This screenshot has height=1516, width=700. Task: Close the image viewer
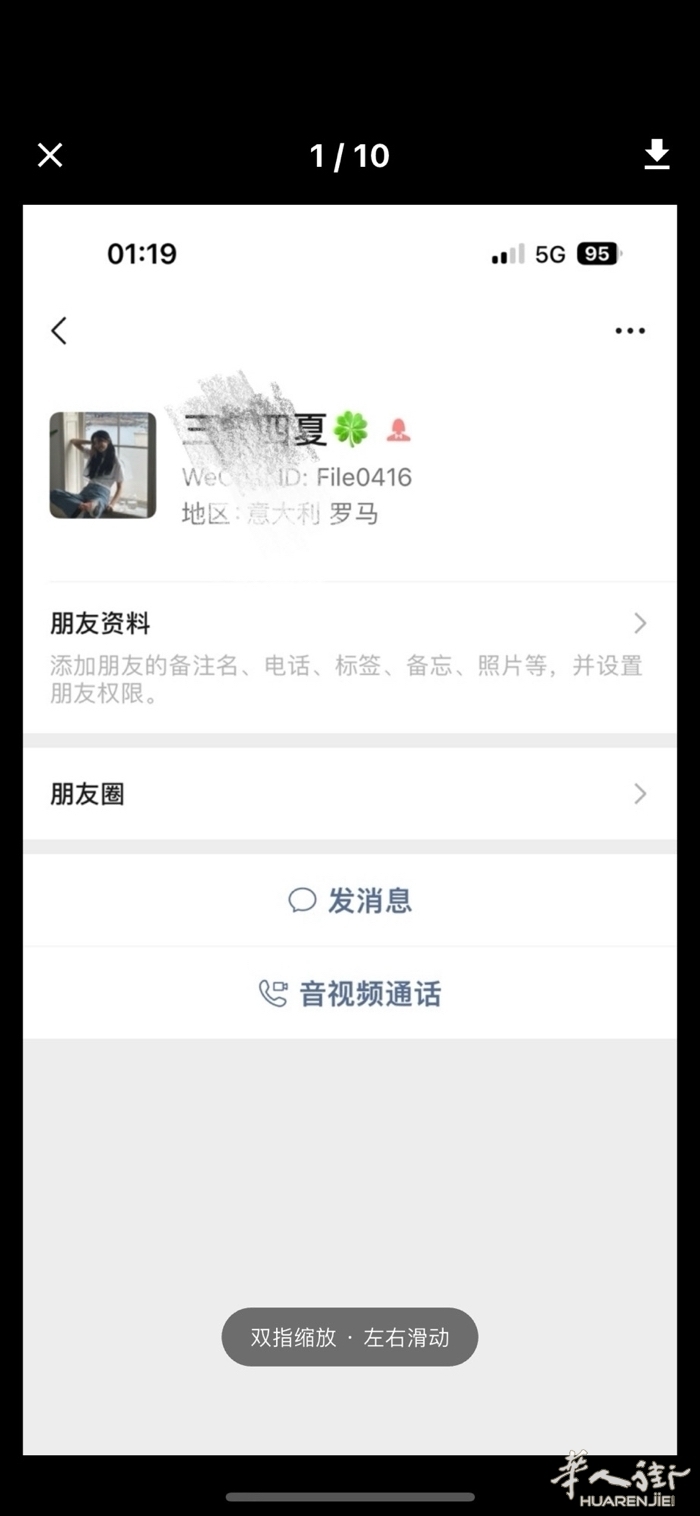point(50,155)
